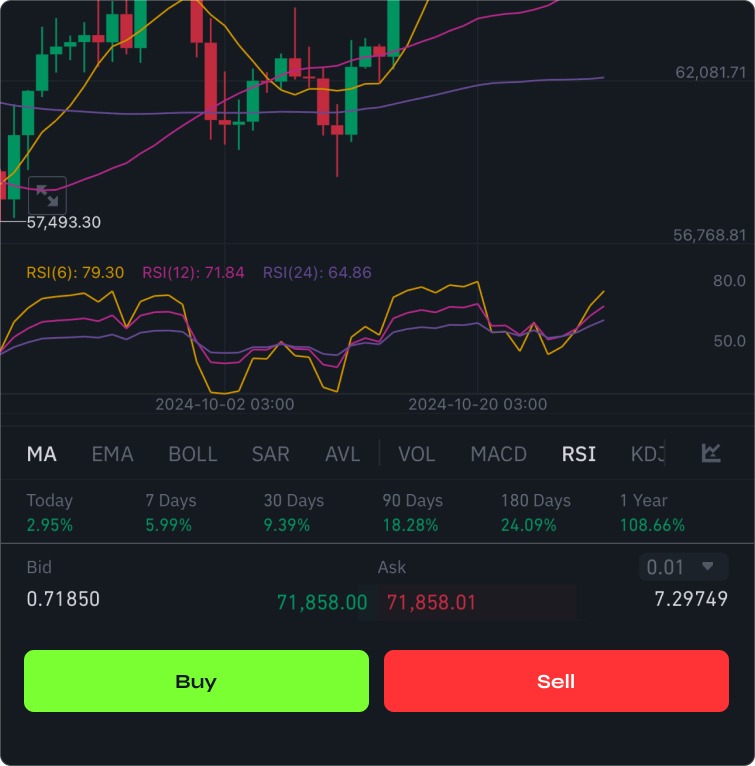Tap the KDJ indicator

coord(647,454)
